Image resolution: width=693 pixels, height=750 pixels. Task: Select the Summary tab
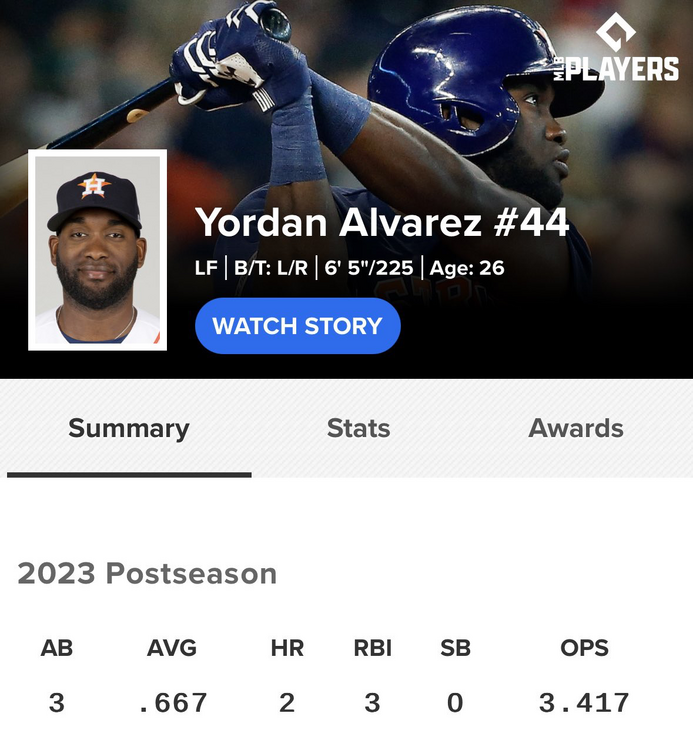click(129, 428)
